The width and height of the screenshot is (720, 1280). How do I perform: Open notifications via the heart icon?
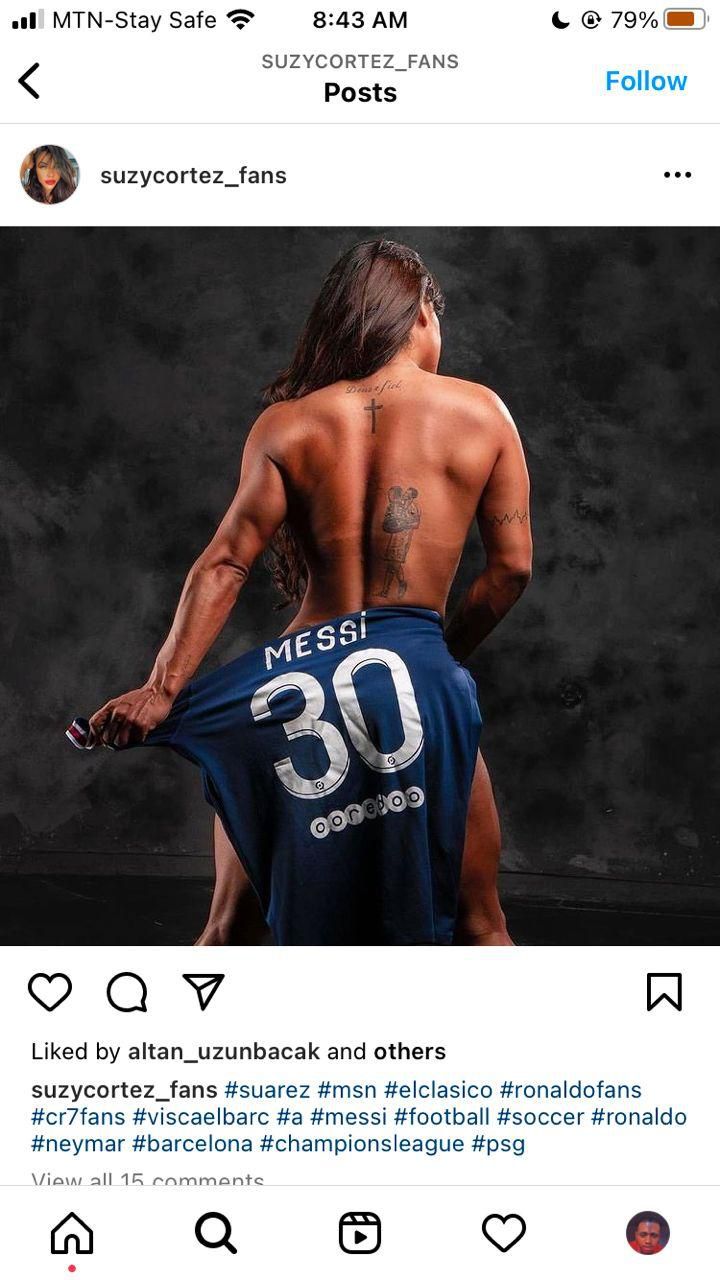[504, 1232]
